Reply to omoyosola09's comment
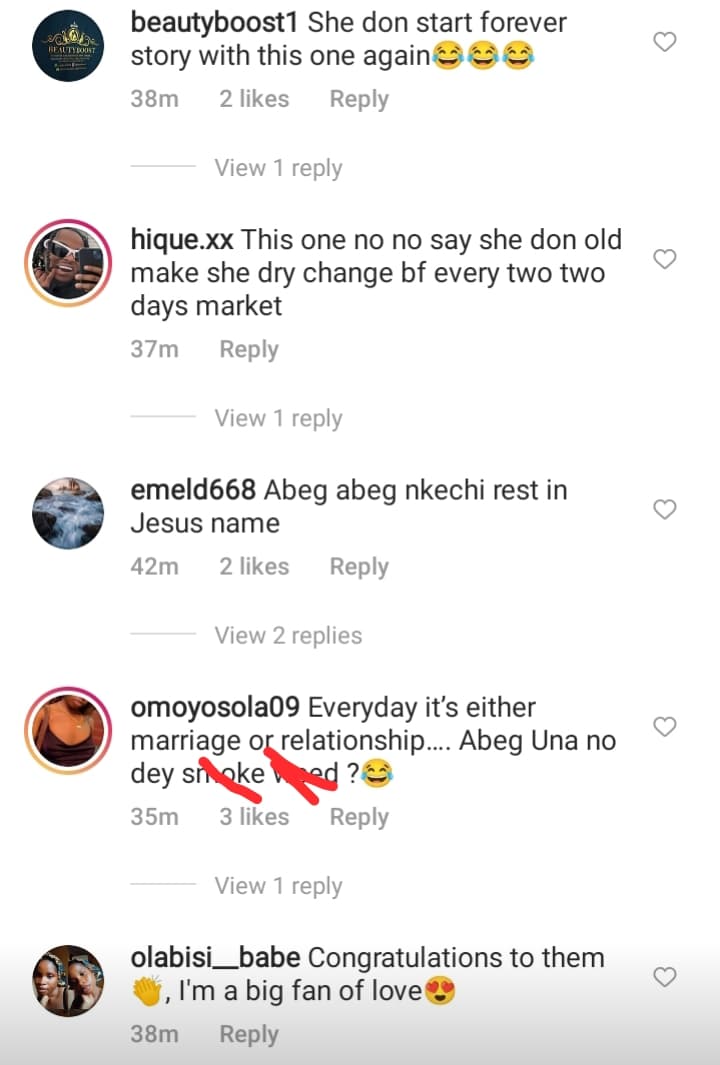 359,817
